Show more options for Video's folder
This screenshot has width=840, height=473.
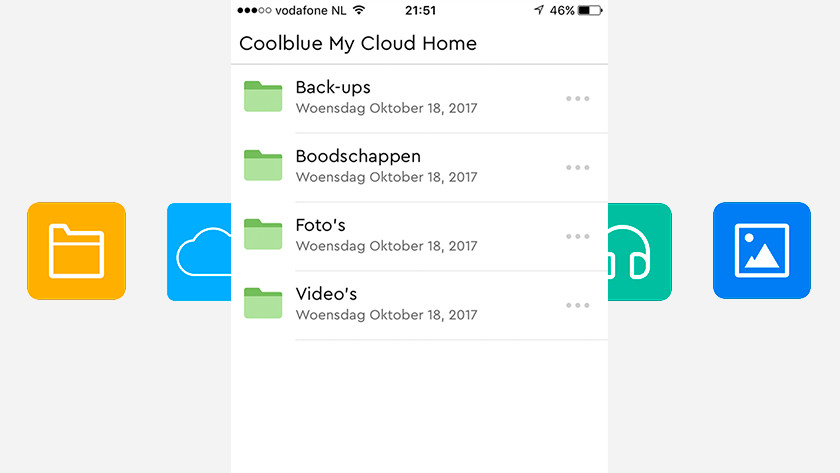click(578, 305)
